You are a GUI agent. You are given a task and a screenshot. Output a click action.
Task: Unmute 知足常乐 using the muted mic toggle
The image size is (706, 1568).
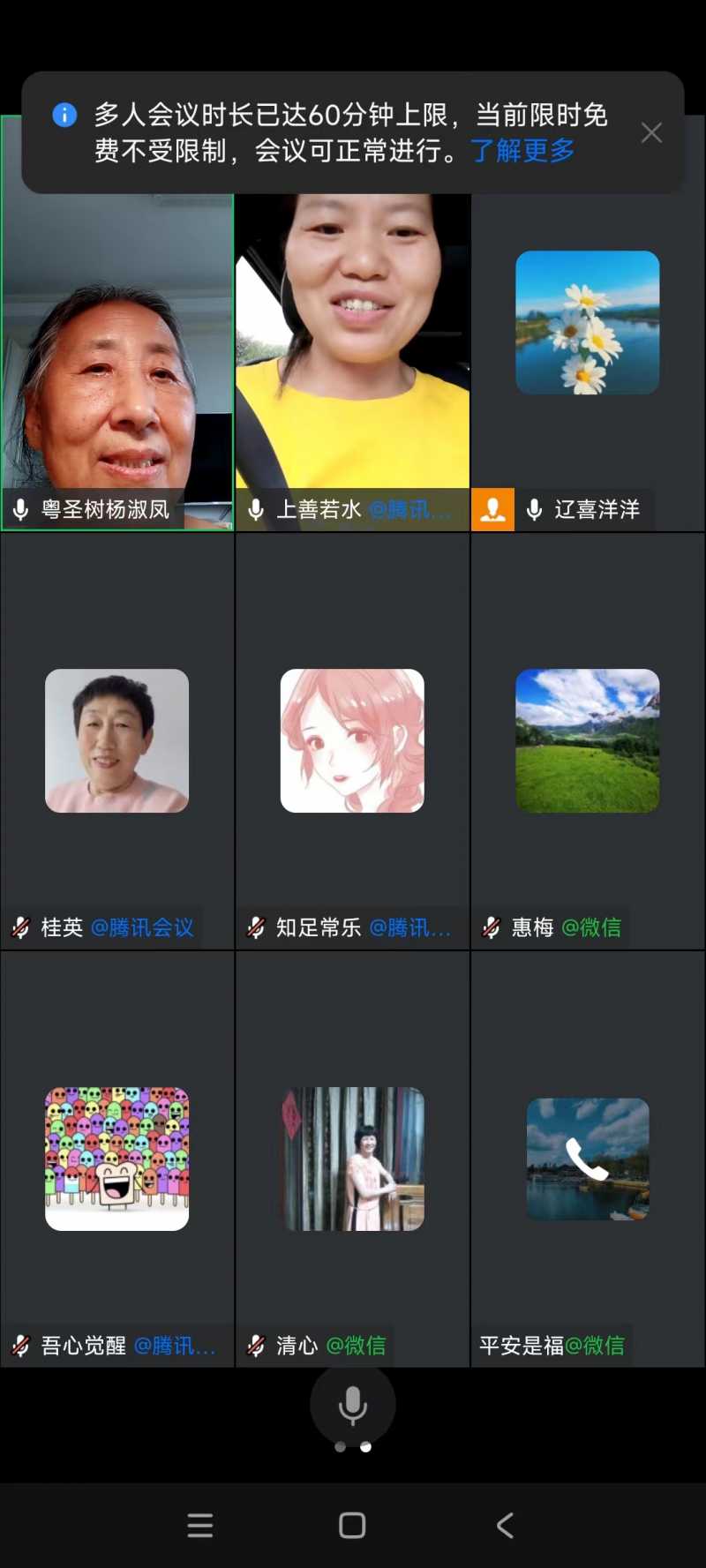[255, 927]
